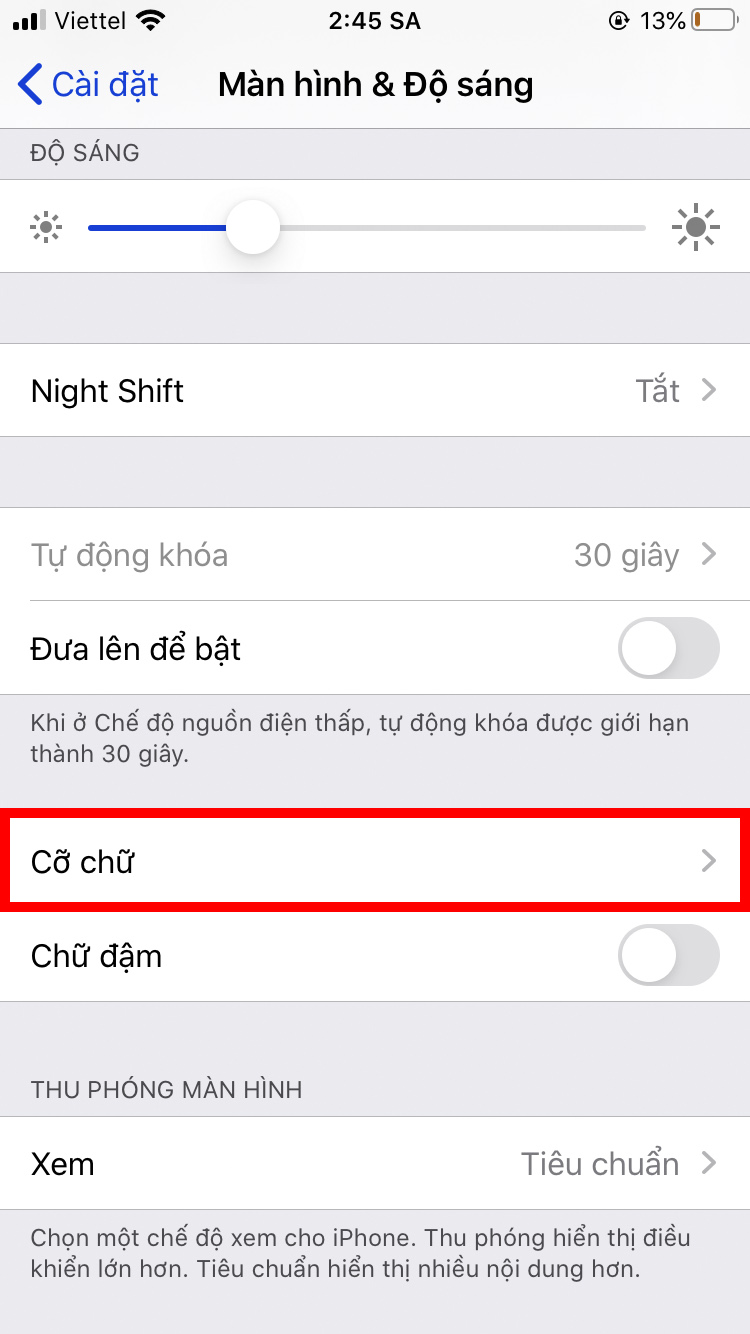Go back to Cài đặt
Viewport: 750px width, 1334px height.
click(x=88, y=85)
